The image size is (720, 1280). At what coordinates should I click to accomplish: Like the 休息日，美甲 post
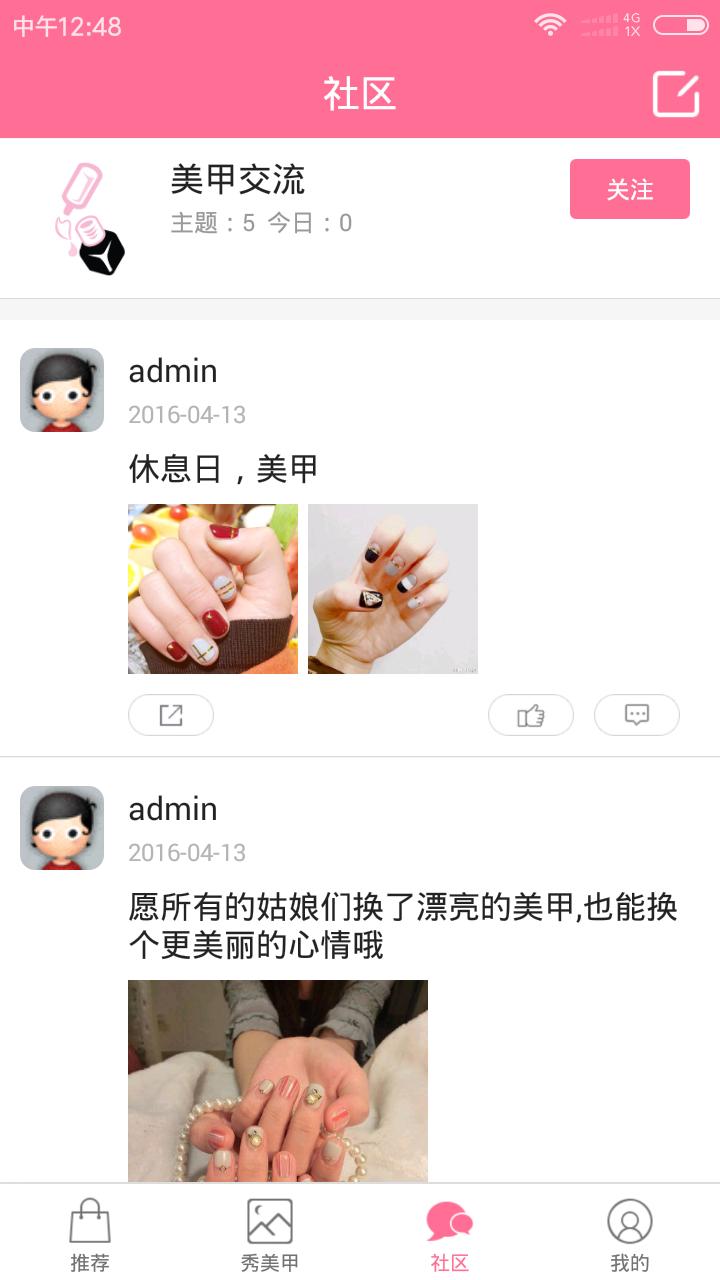click(x=530, y=715)
